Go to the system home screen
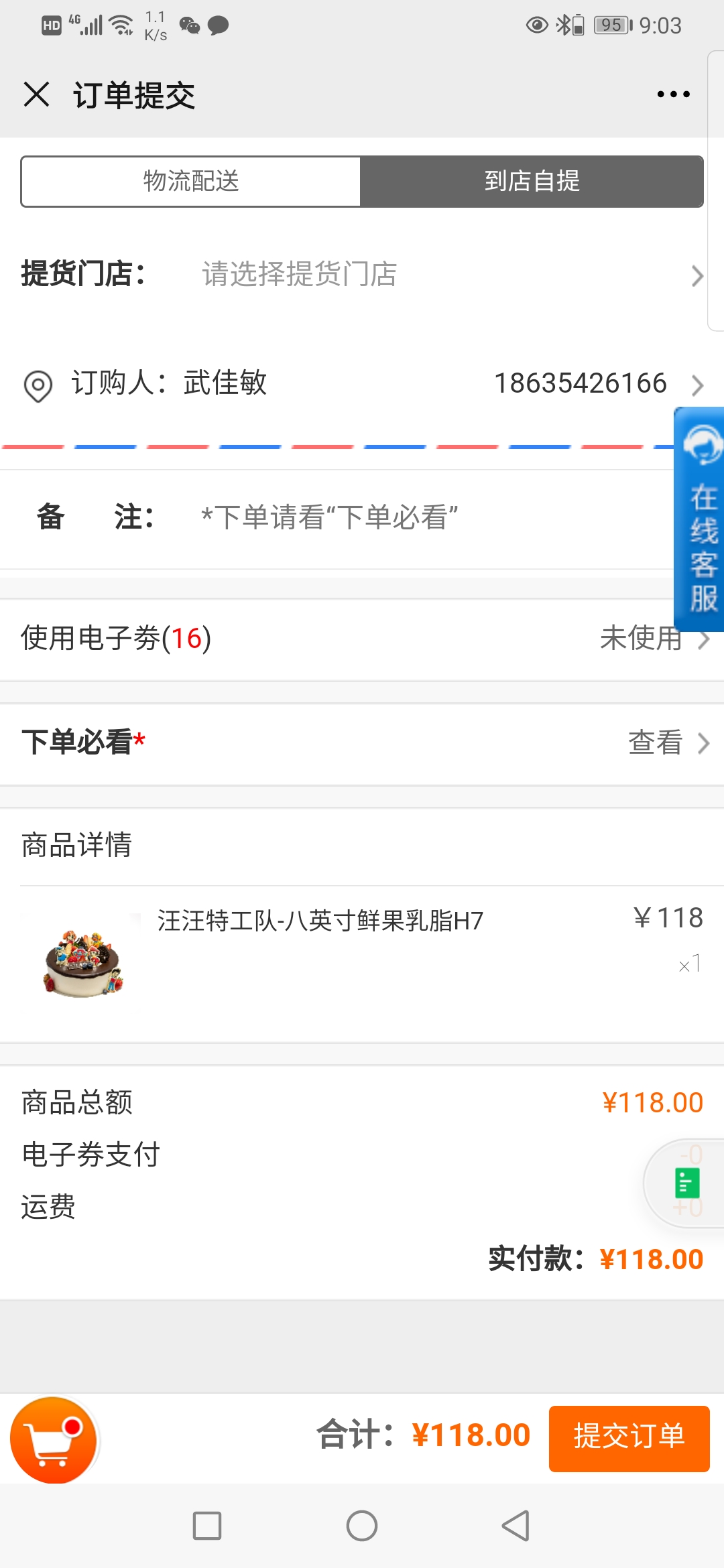724x1568 pixels. pos(362,1526)
